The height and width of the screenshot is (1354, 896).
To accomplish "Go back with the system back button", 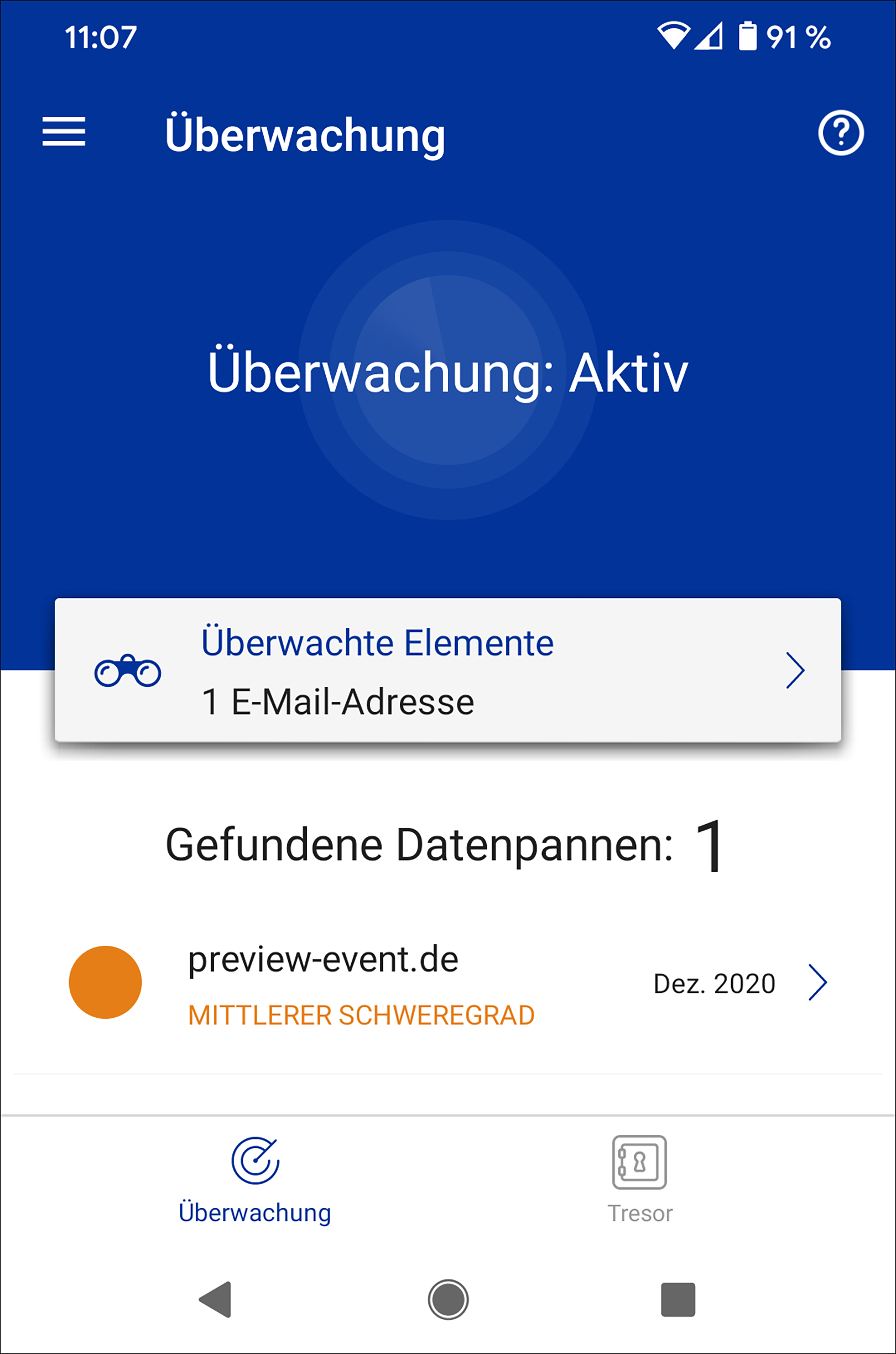I will 216,1299.
